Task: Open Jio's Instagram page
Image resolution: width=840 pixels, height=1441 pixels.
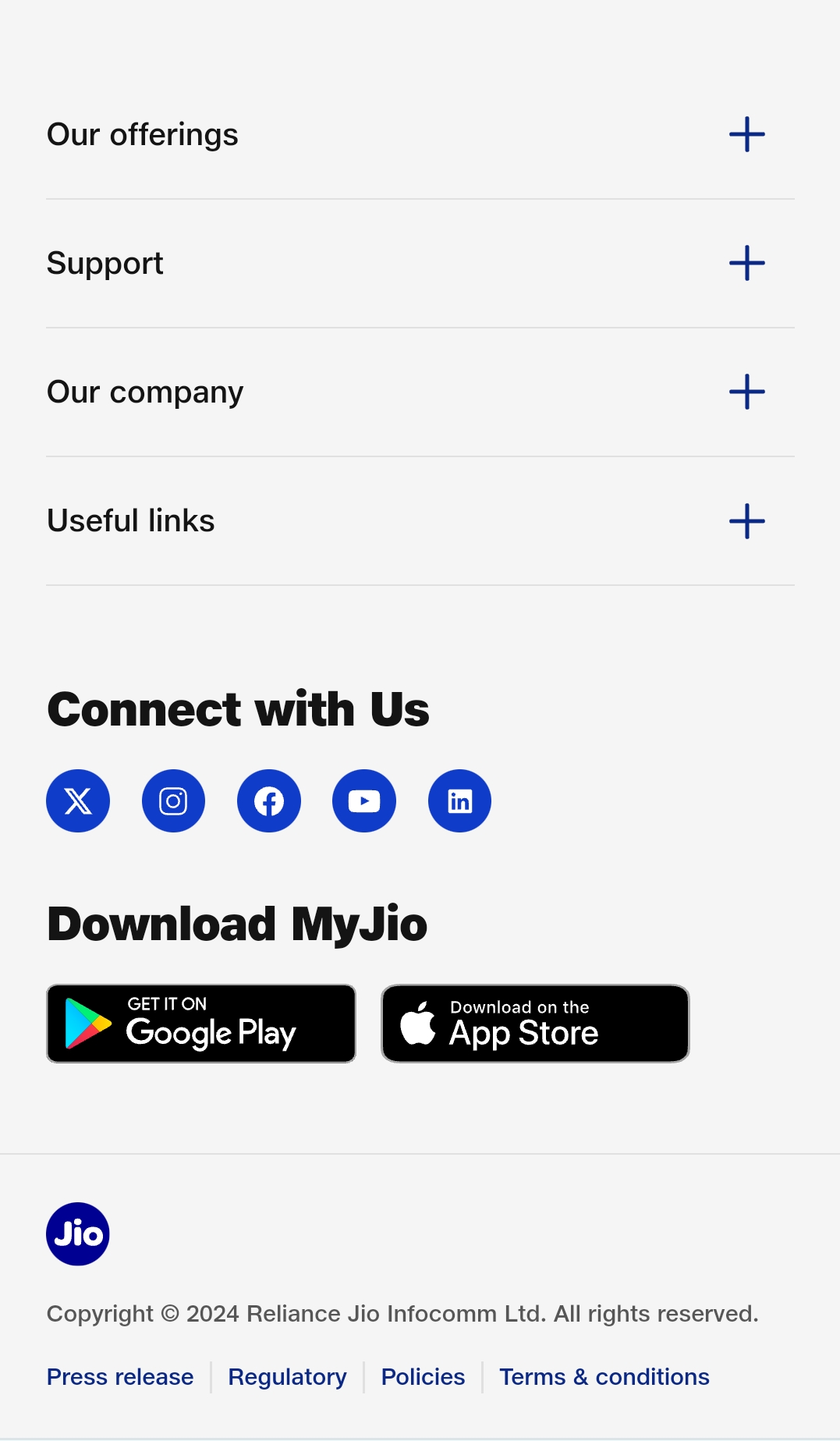Action: click(x=173, y=801)
